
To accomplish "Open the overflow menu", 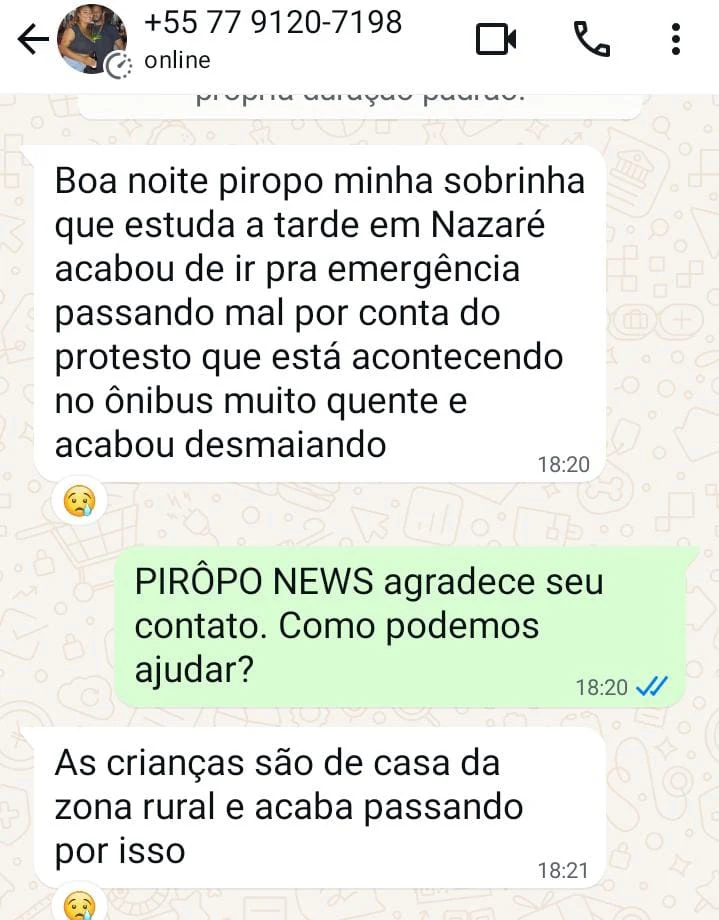I will click(x=676, y=40).
